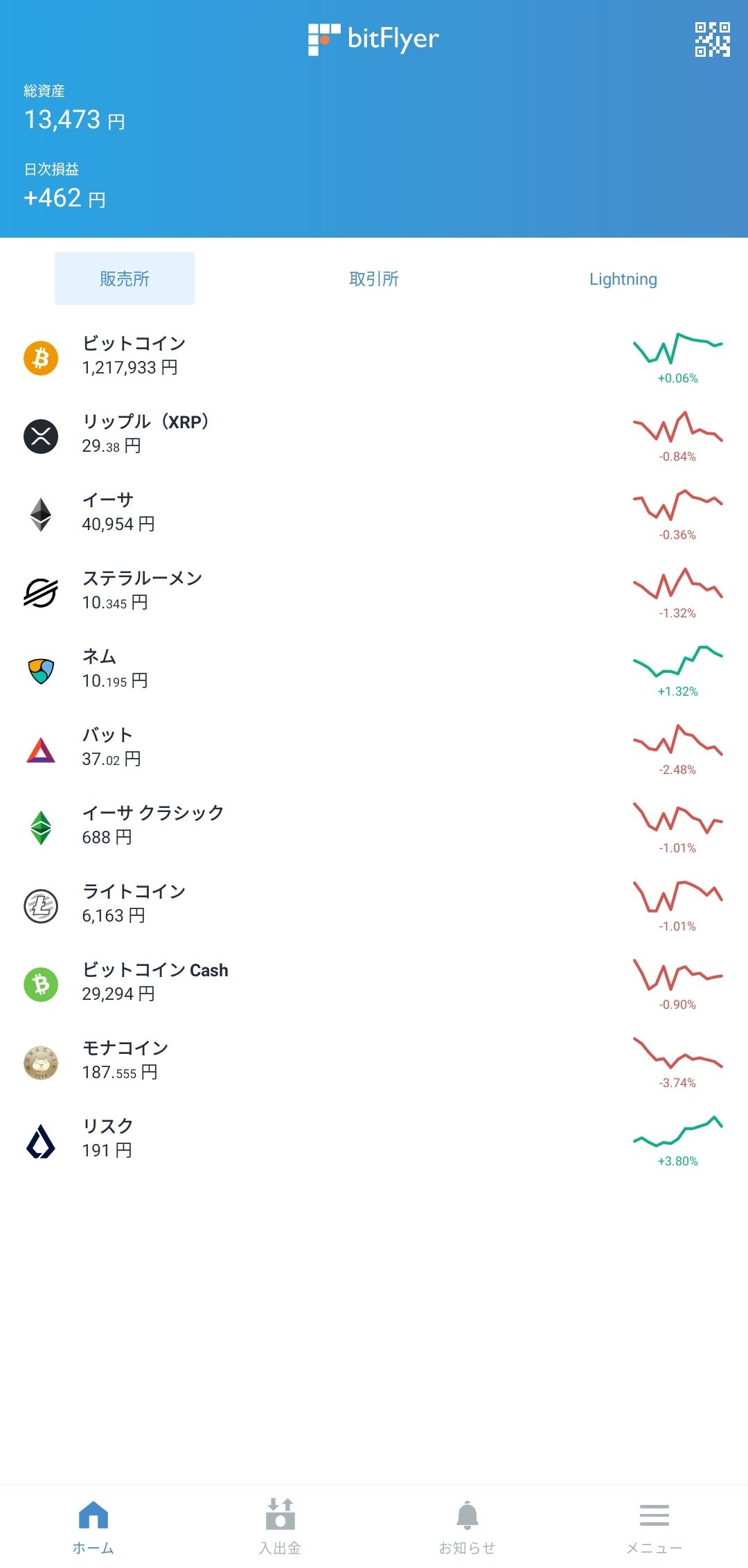748x1568 pixels.
Task: Open the メニュー tab
Action: (x=654, y=1526)
